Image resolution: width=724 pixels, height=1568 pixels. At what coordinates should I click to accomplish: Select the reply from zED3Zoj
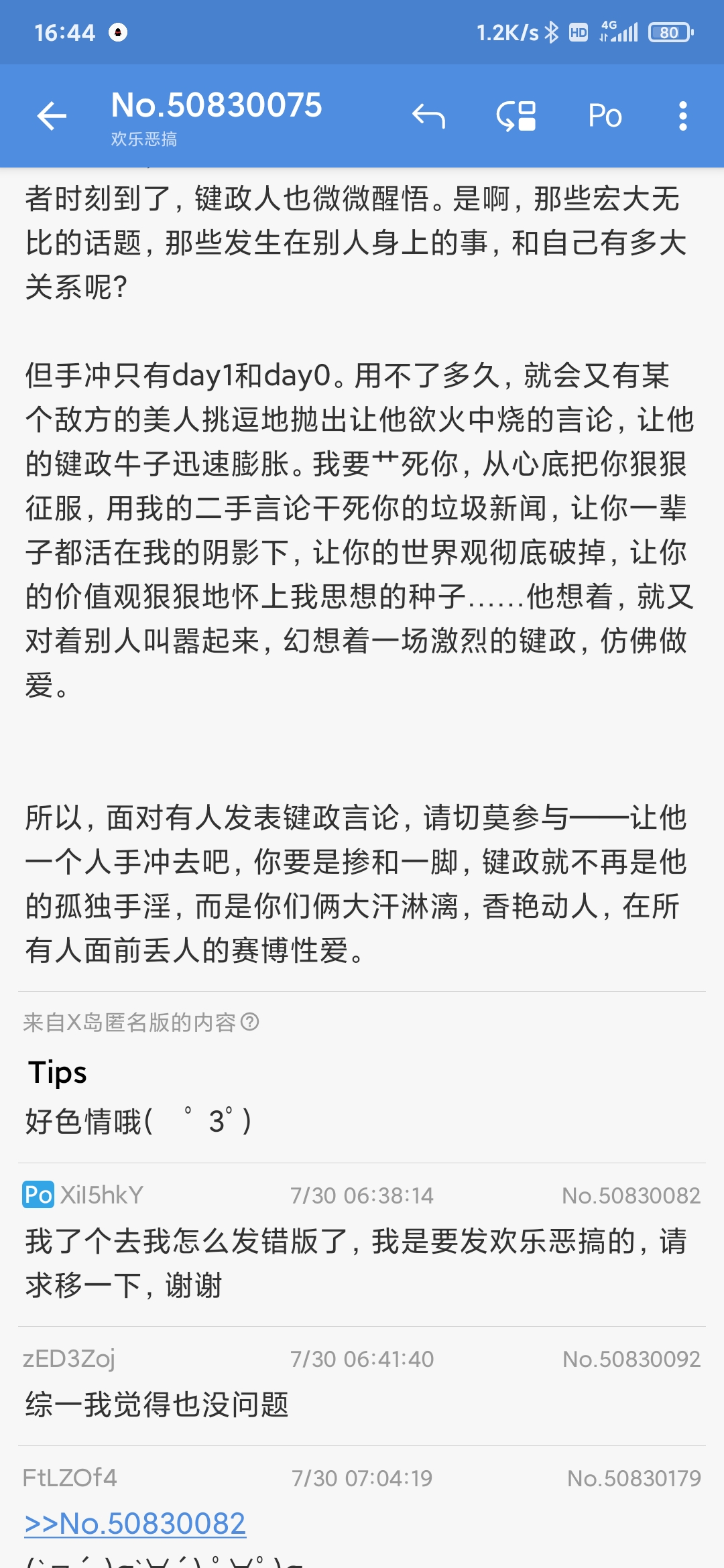click(362, 1387)
